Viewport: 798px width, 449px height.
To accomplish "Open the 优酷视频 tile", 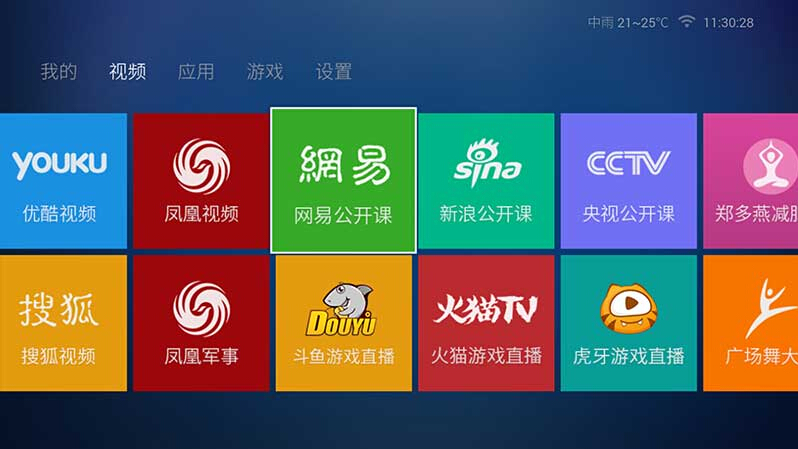I will click(x=60, y=181).
